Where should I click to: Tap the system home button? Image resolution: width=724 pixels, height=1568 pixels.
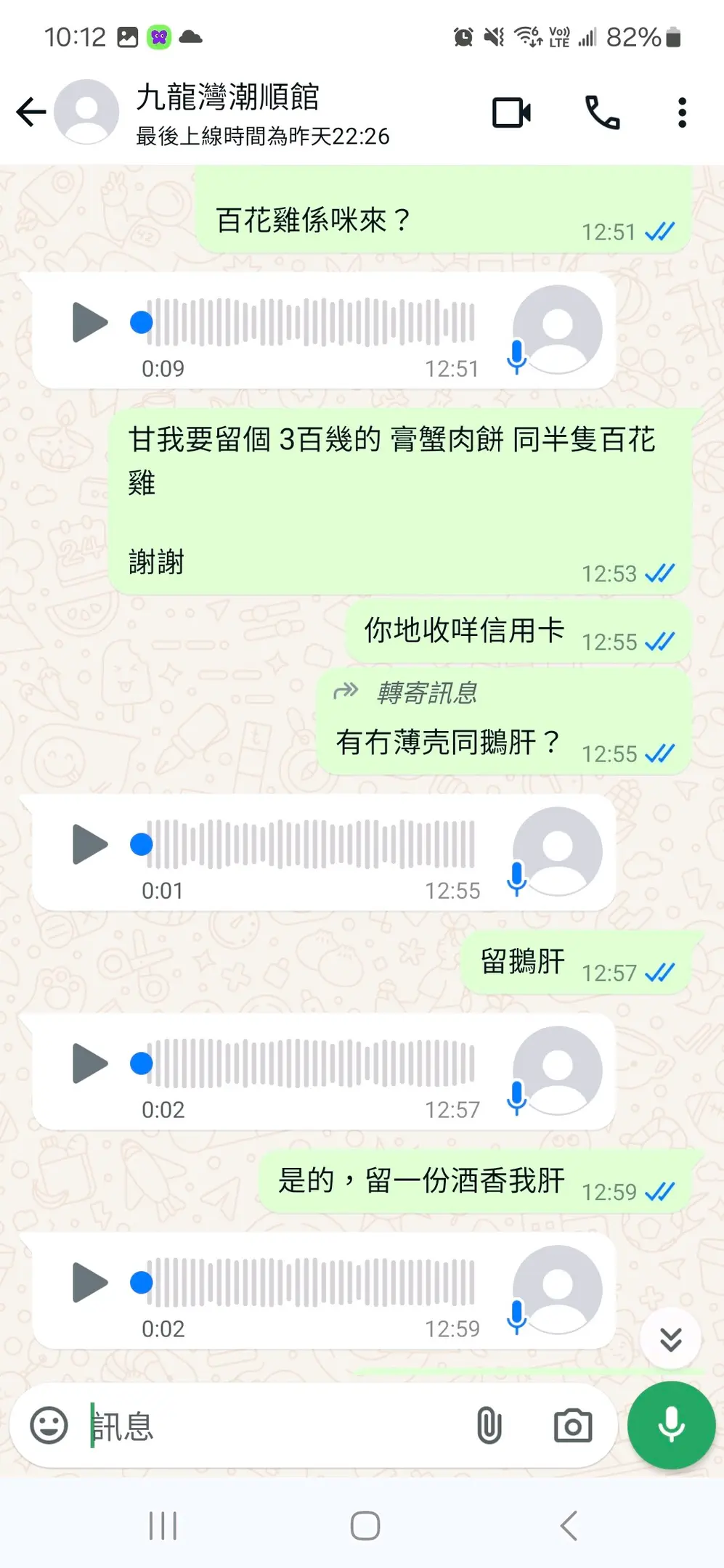(x=365, y=1525)
